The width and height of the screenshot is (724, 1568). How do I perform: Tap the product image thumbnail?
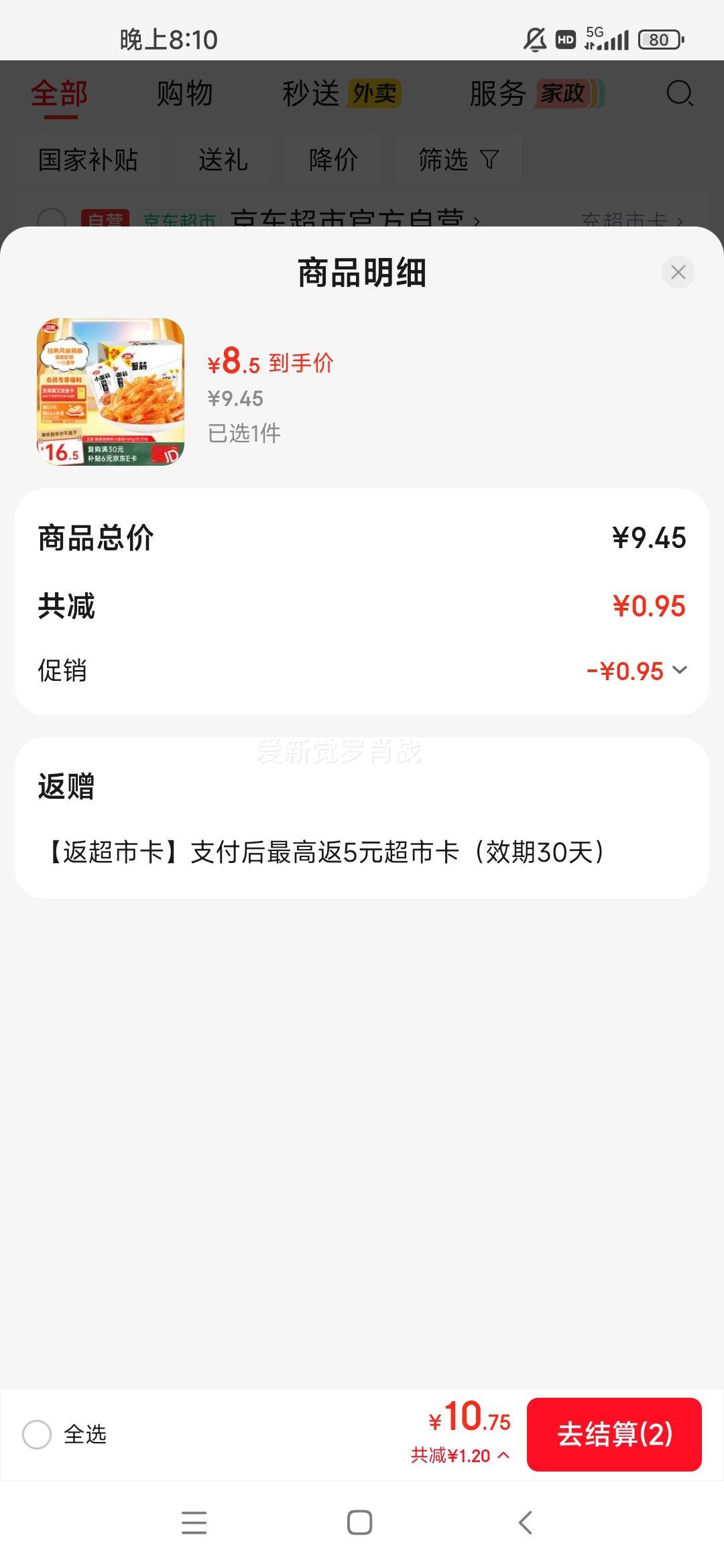(x=110, y=393)
